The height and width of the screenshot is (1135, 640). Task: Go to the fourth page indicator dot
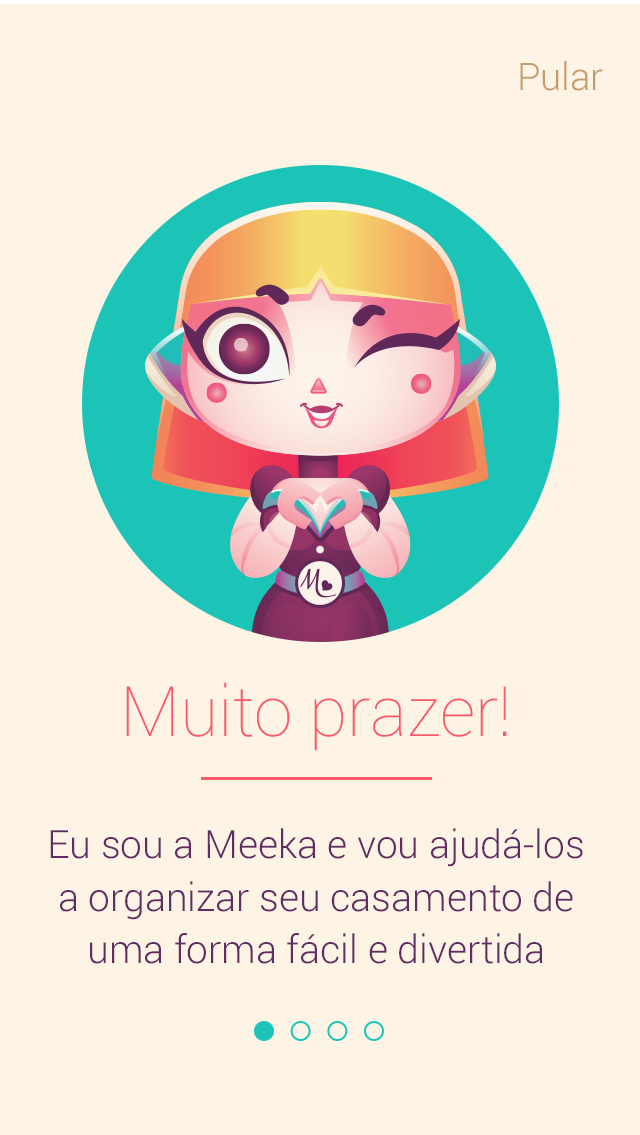(x=374, y=1031)
